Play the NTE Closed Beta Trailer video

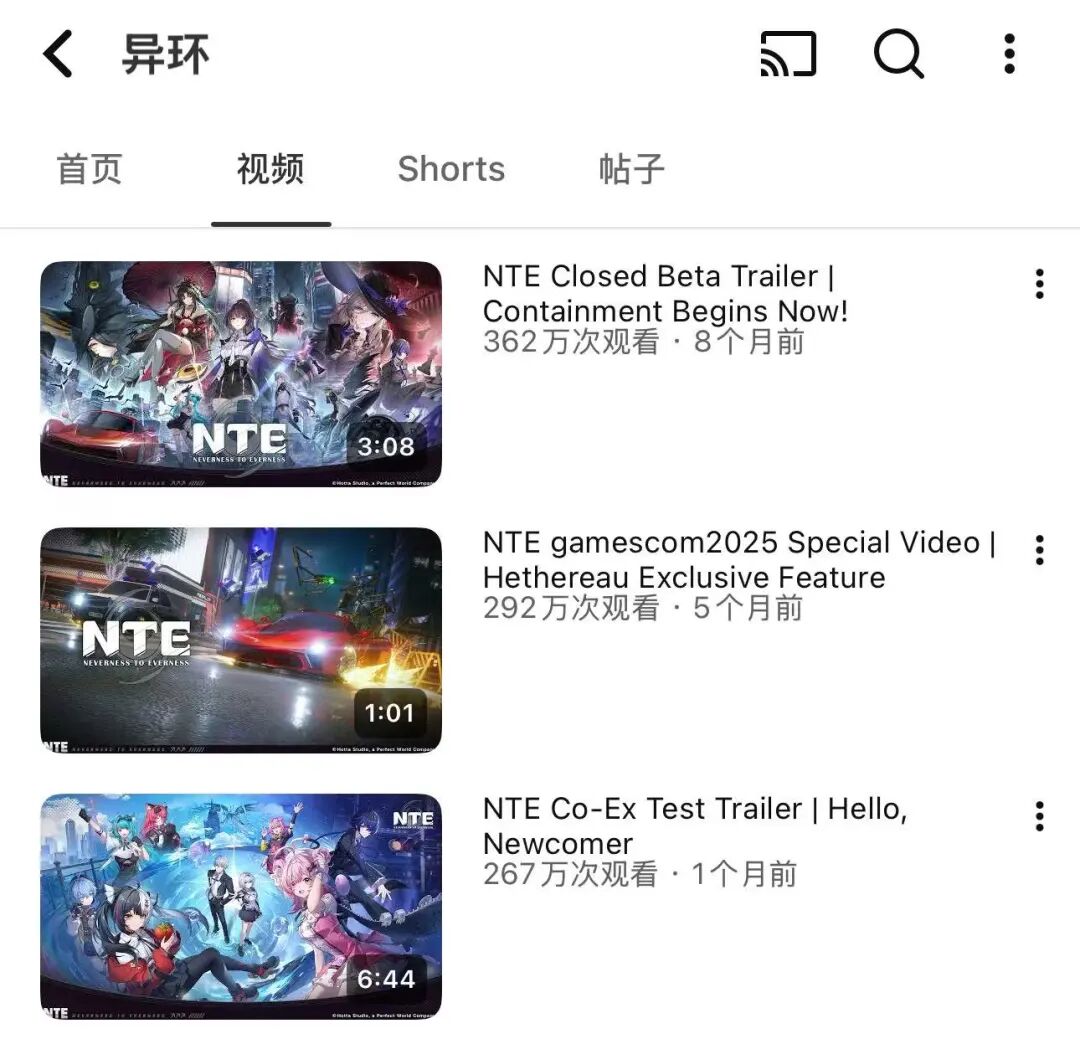[241, 374]
